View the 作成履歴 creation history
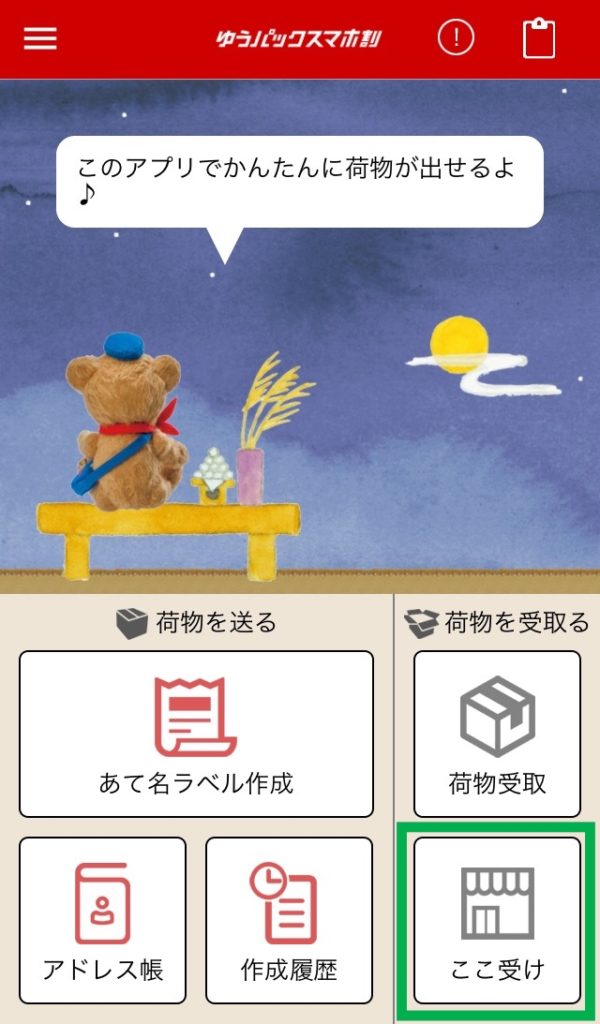 (289, 920)
